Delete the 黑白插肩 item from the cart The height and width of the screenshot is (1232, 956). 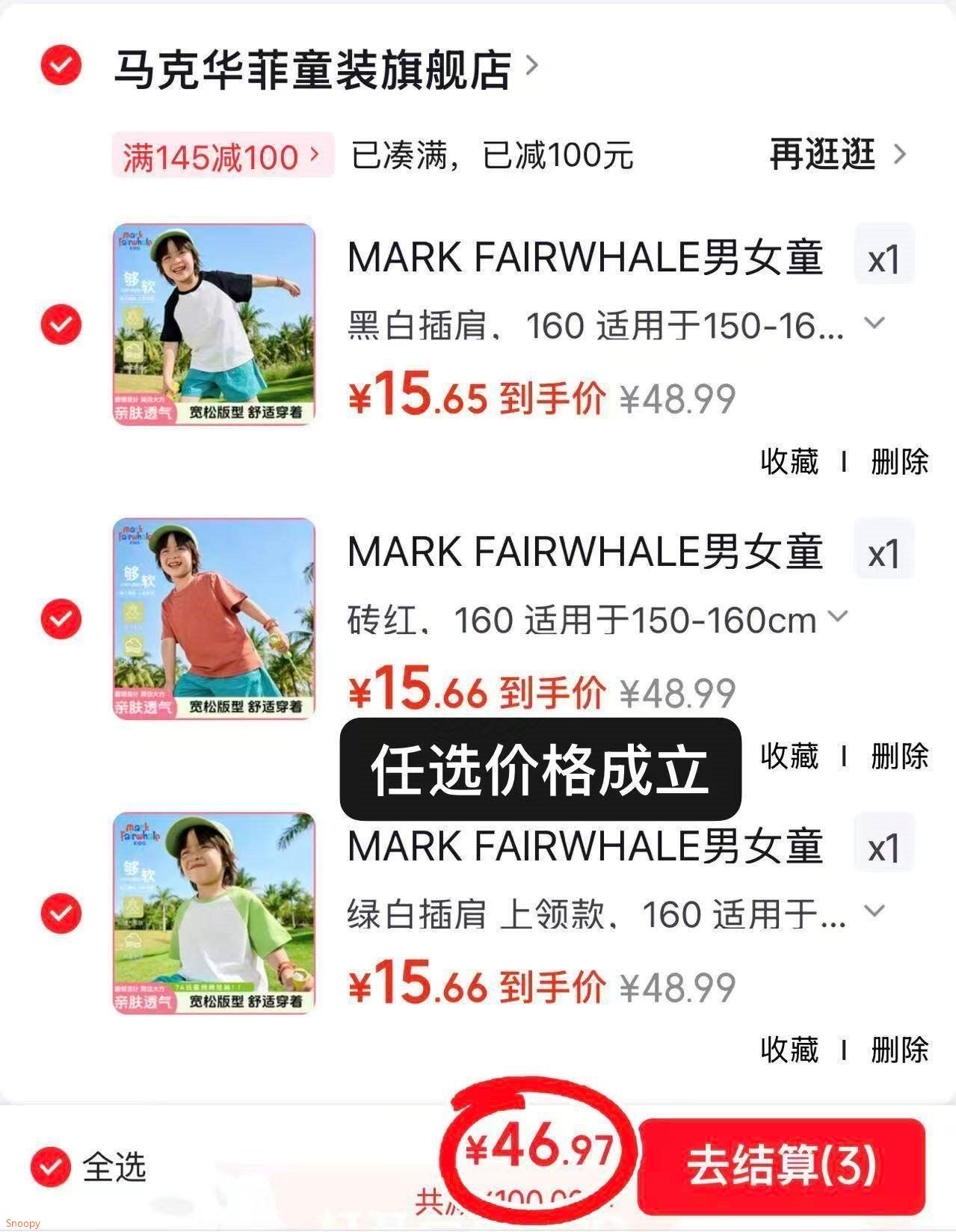point(899,462)
